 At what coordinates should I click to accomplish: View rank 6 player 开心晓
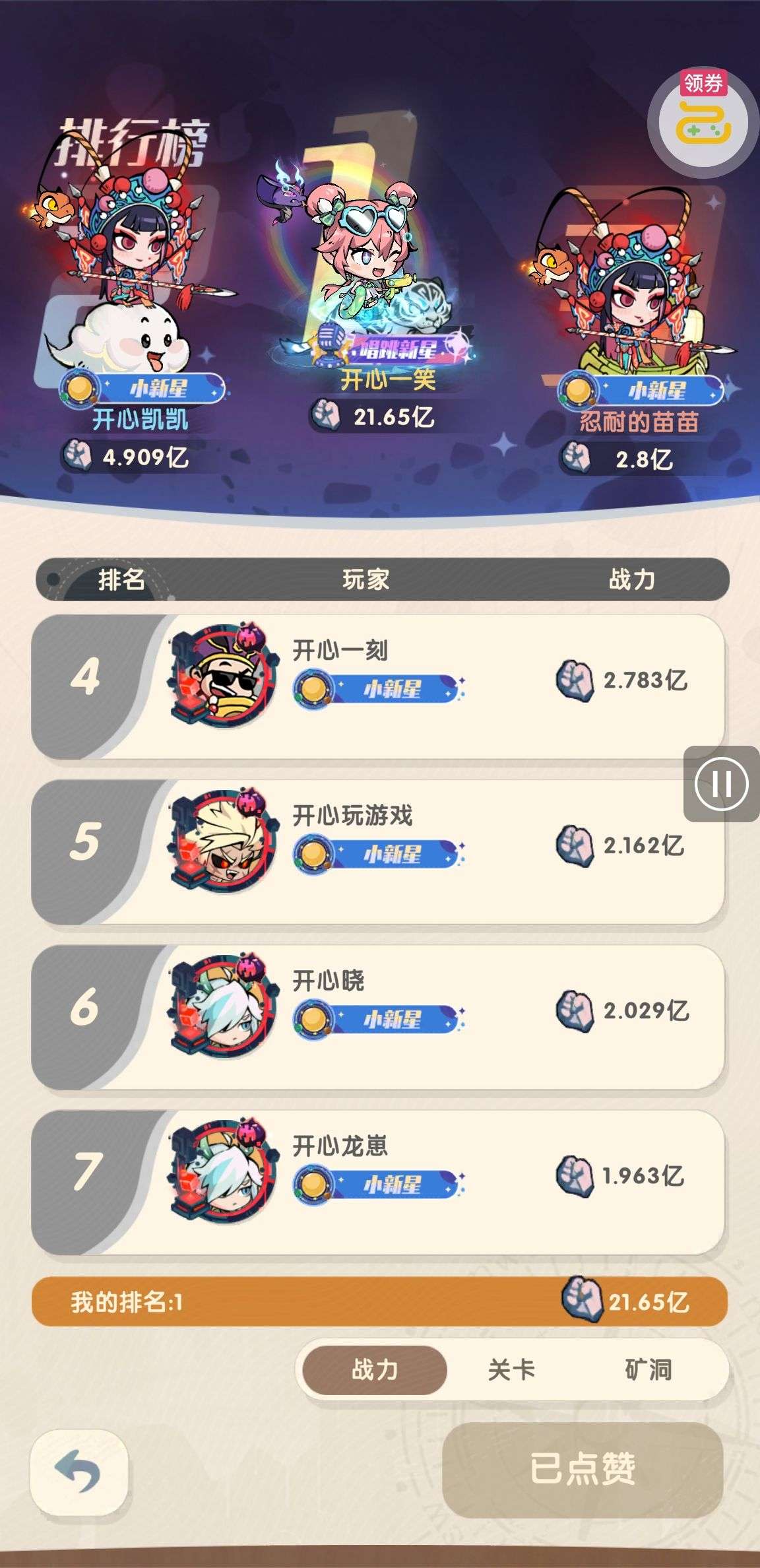pyautogui.click(x=377, y=1016)
